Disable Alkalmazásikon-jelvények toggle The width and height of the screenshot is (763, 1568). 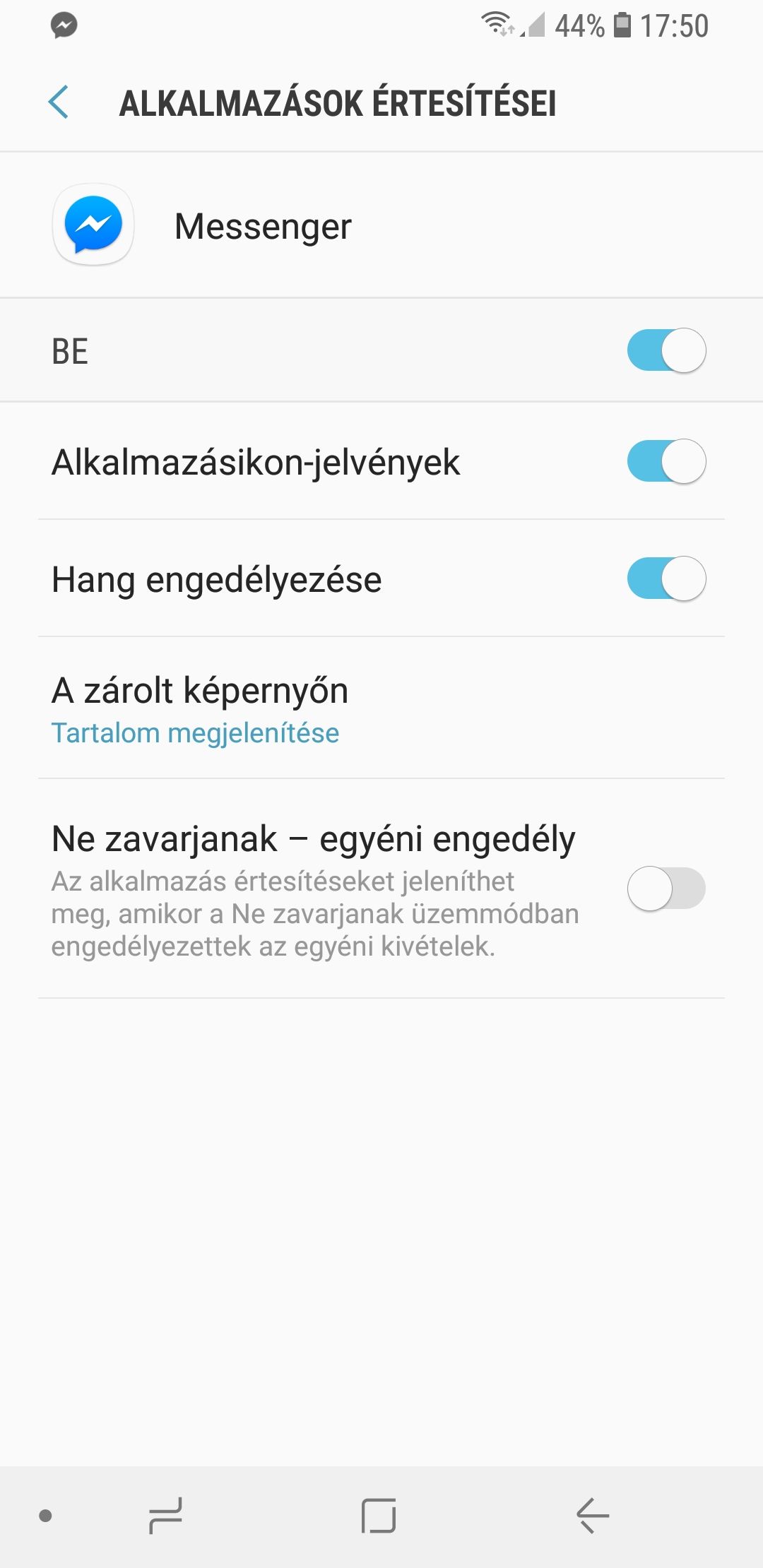[x=666, y=462]
